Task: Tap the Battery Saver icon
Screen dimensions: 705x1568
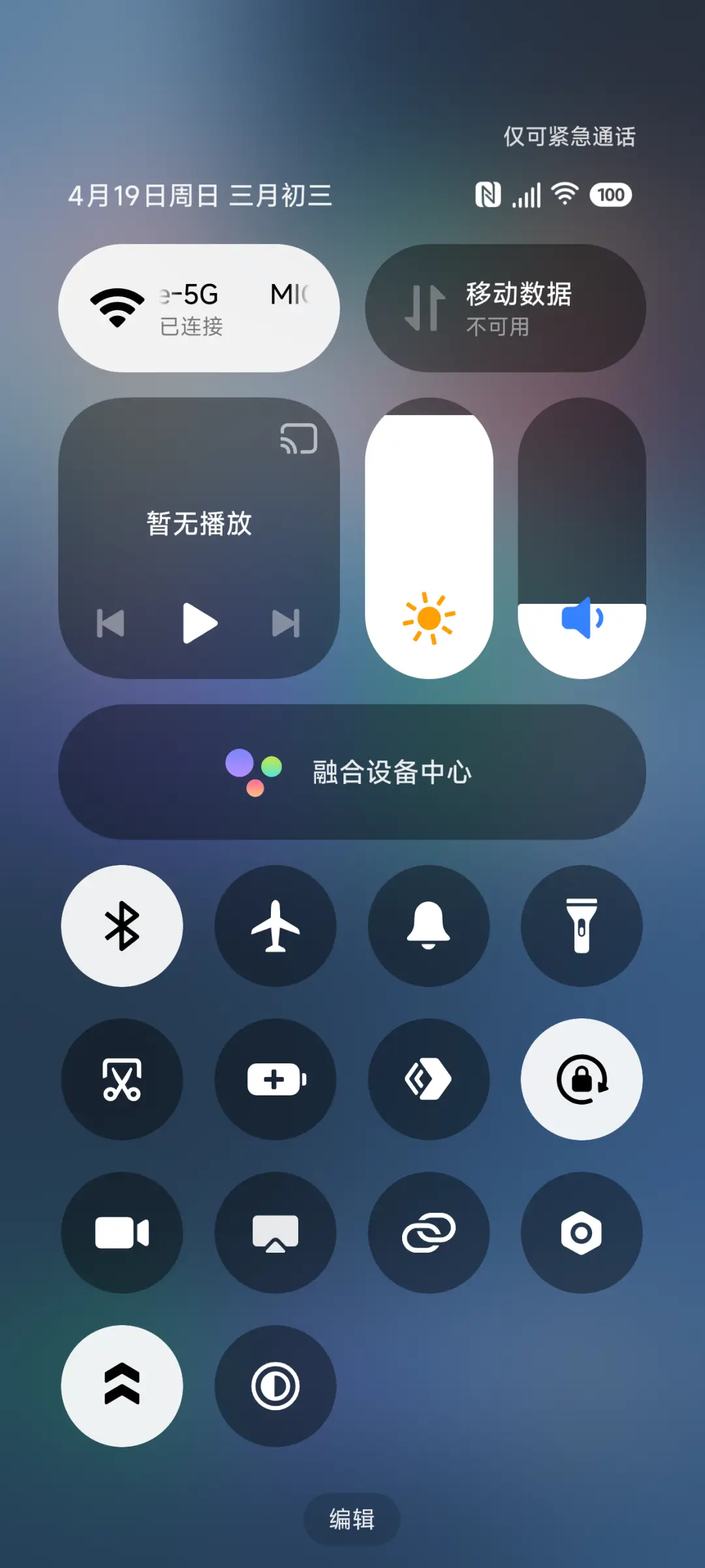Action: tap(275, 1079)
